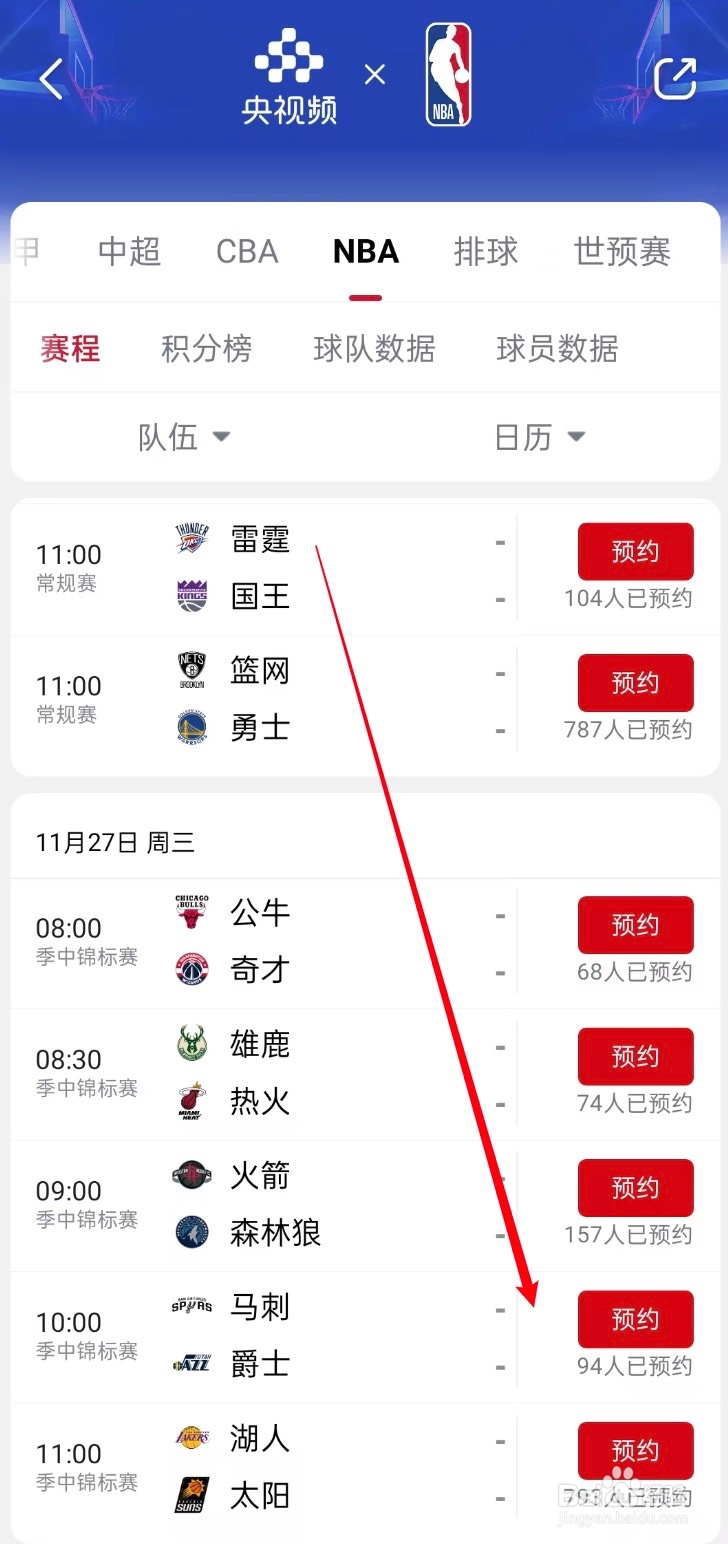Switch to the CBA tab

click(x=246, y=252)
